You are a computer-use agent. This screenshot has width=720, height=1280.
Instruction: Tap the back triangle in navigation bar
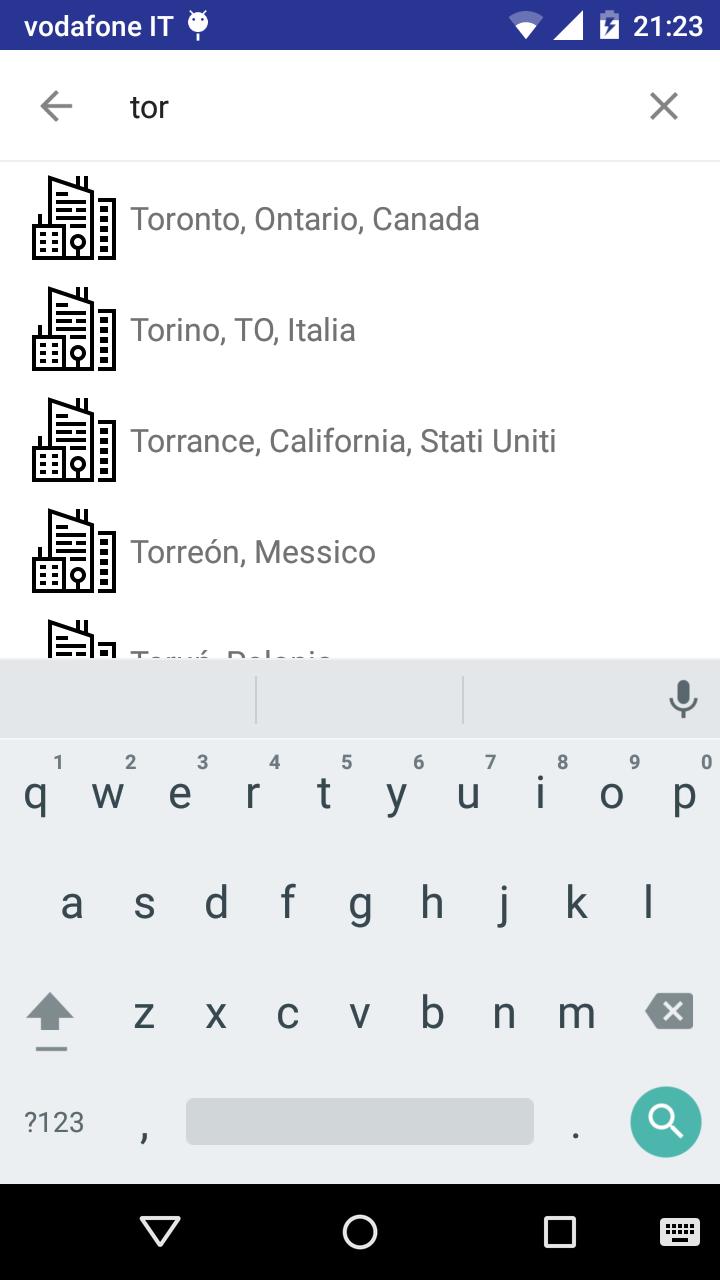pyautogui.click(x=159, y=1232)
